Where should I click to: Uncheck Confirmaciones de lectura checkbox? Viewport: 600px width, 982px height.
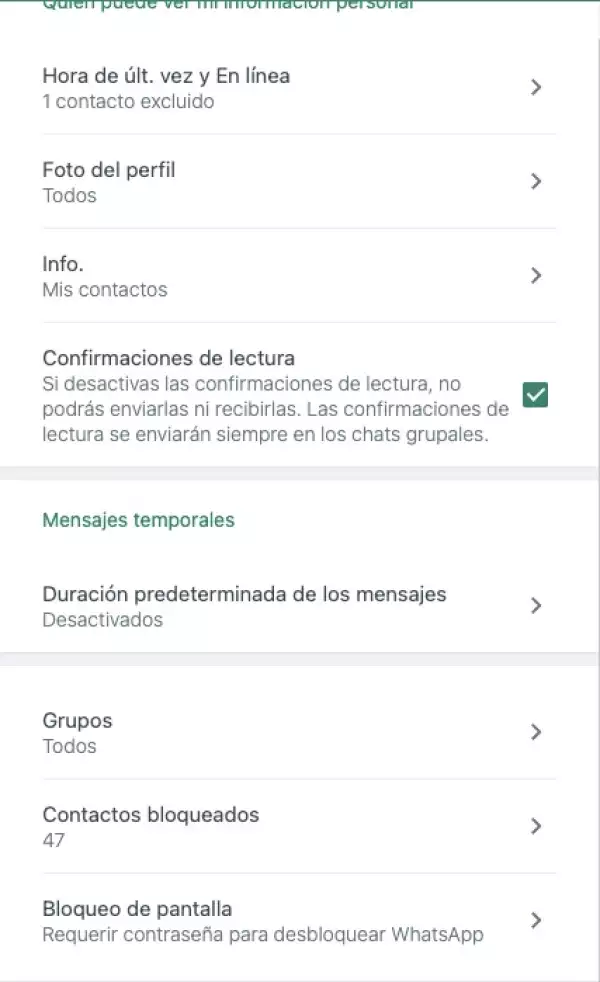(536, 396)
